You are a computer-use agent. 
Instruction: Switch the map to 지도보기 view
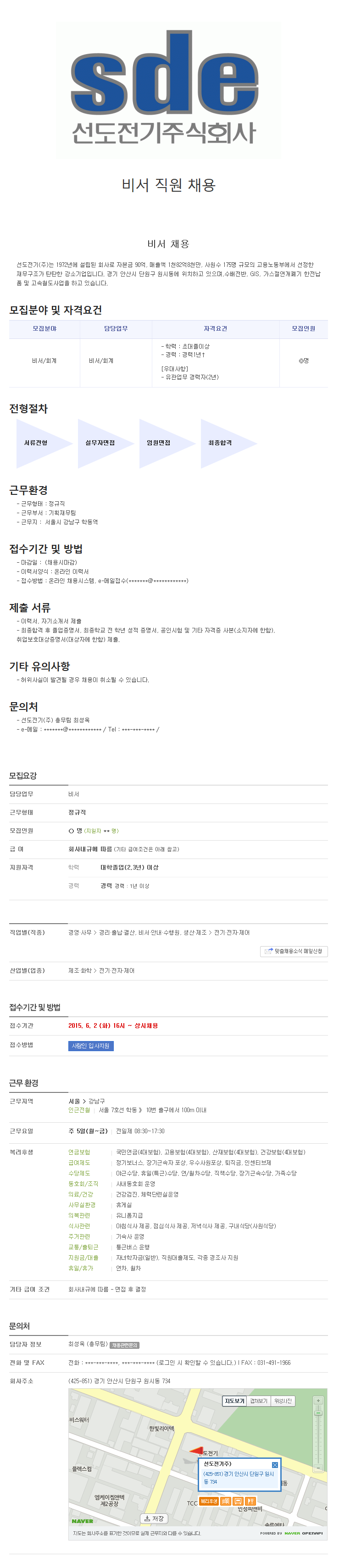pos(234,1401)
